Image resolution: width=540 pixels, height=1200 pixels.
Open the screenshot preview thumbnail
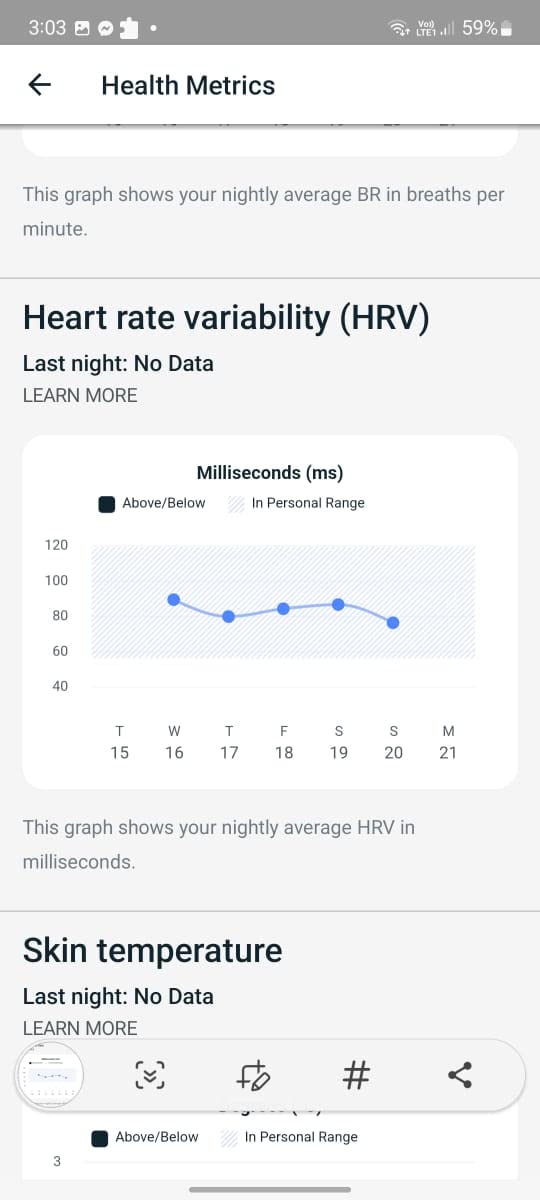tap(50, 1076)
